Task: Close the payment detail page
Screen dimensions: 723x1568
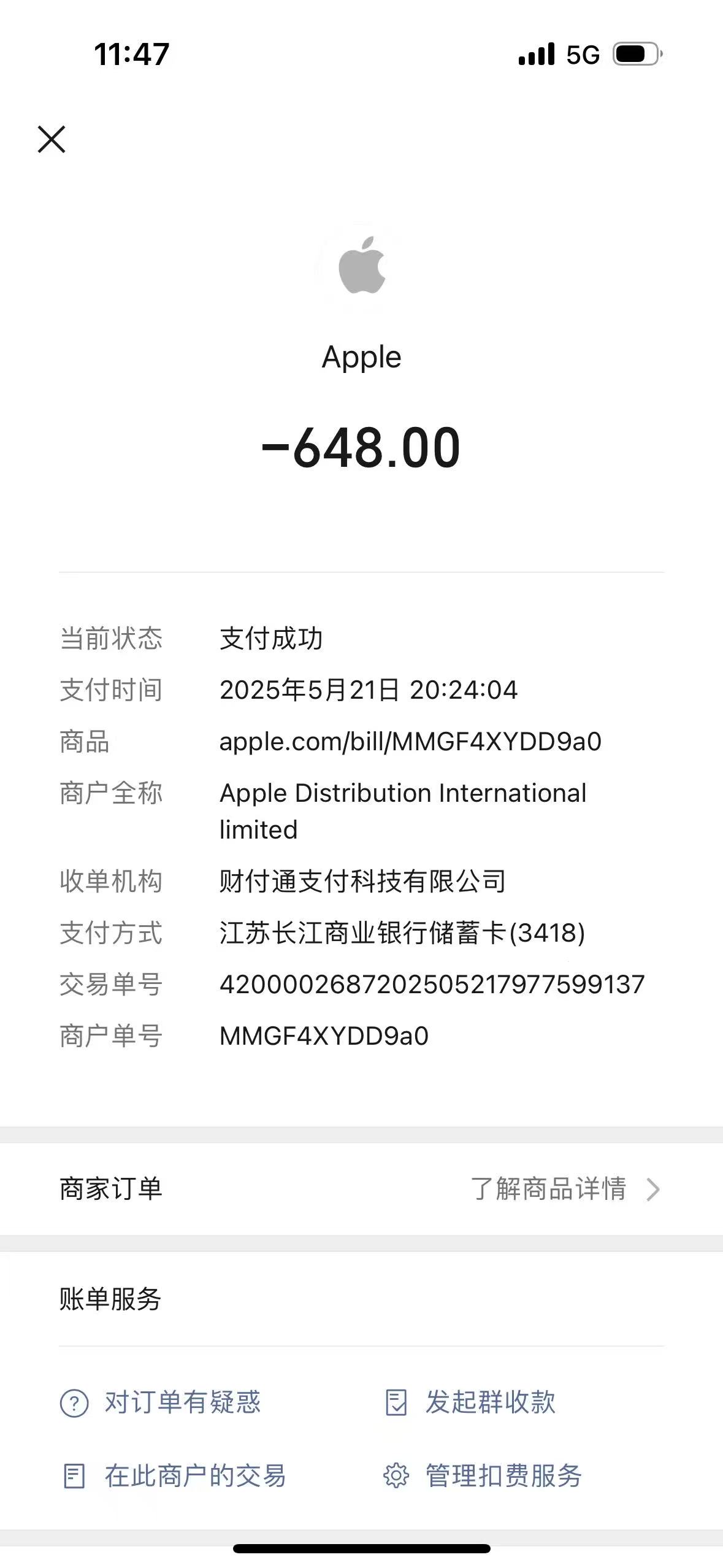Action: coord(52,139)
